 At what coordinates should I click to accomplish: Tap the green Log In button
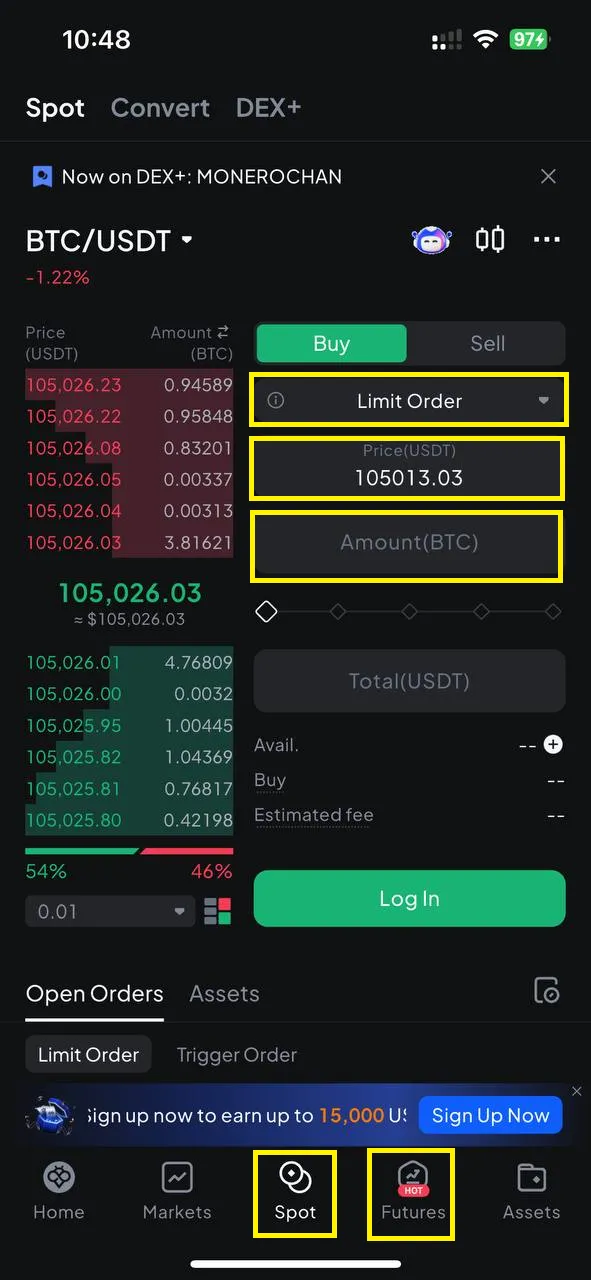(409, 898)
